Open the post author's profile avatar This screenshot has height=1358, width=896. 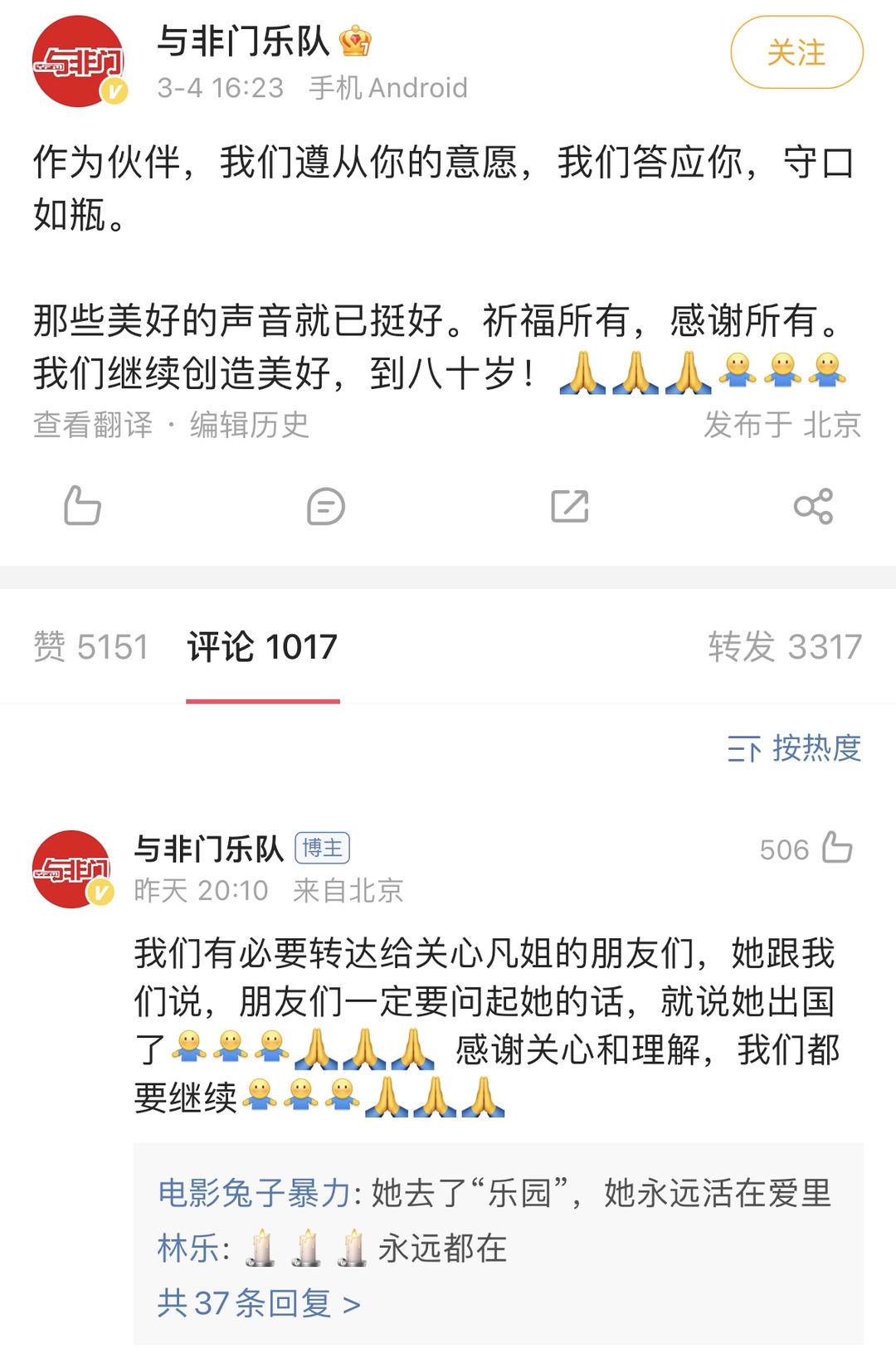click(x=78, y=61)
